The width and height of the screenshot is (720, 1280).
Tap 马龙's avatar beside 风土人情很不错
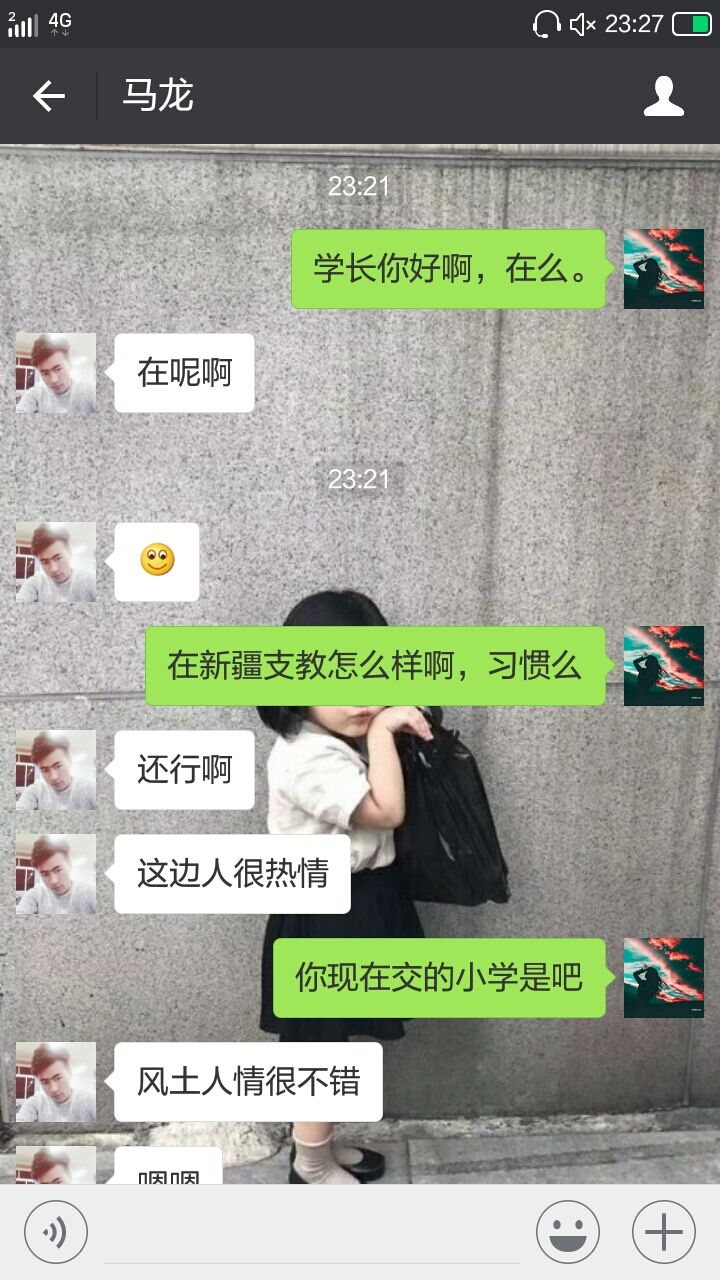(56, 1082)
